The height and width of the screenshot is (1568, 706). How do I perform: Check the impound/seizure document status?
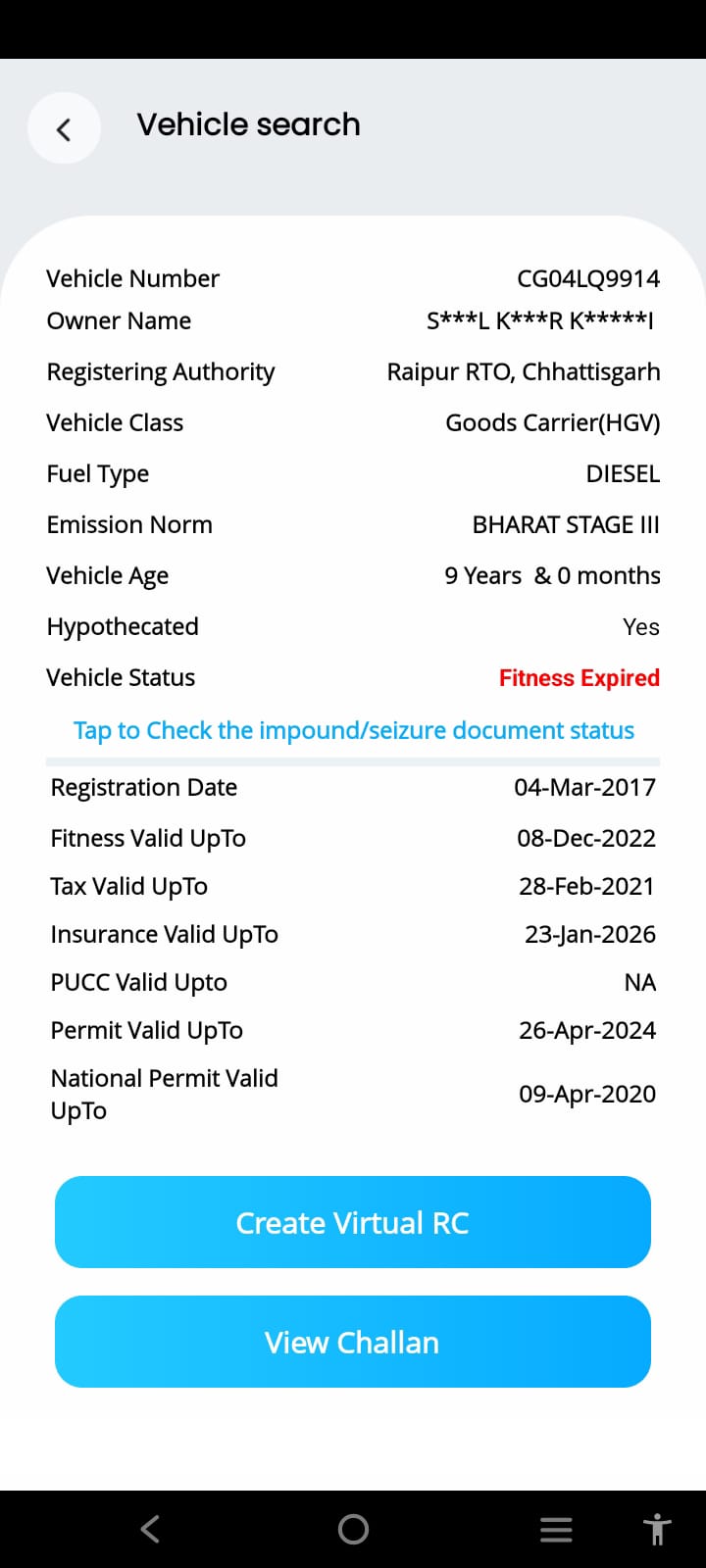coord(353,730)
